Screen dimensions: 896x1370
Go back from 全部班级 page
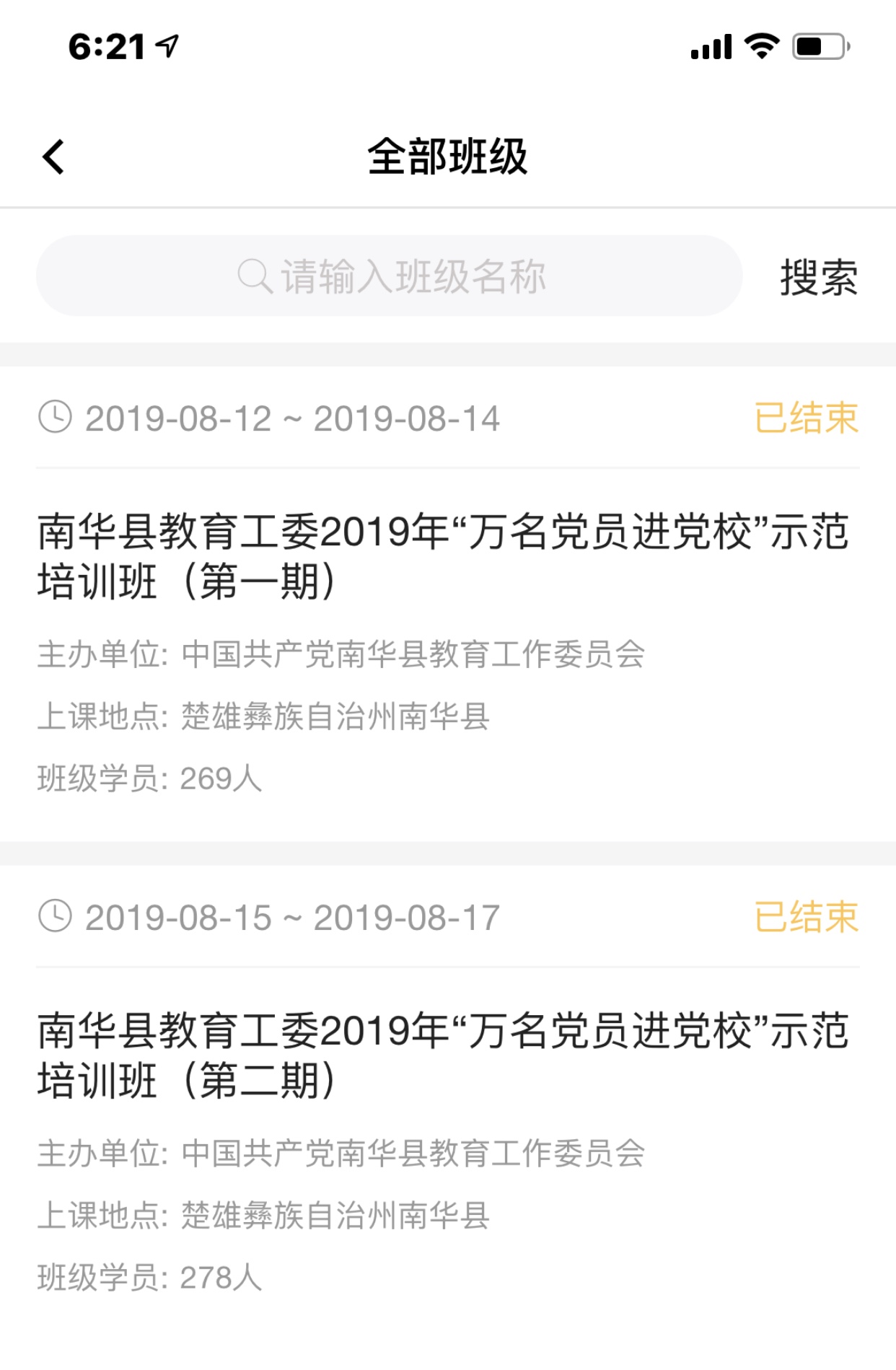point(54,157)
